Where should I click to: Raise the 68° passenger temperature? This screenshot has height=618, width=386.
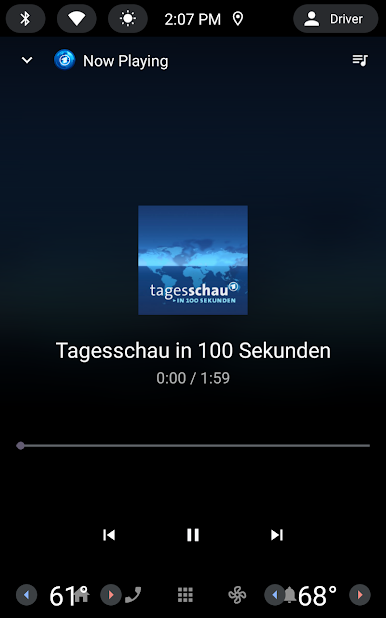360,594
